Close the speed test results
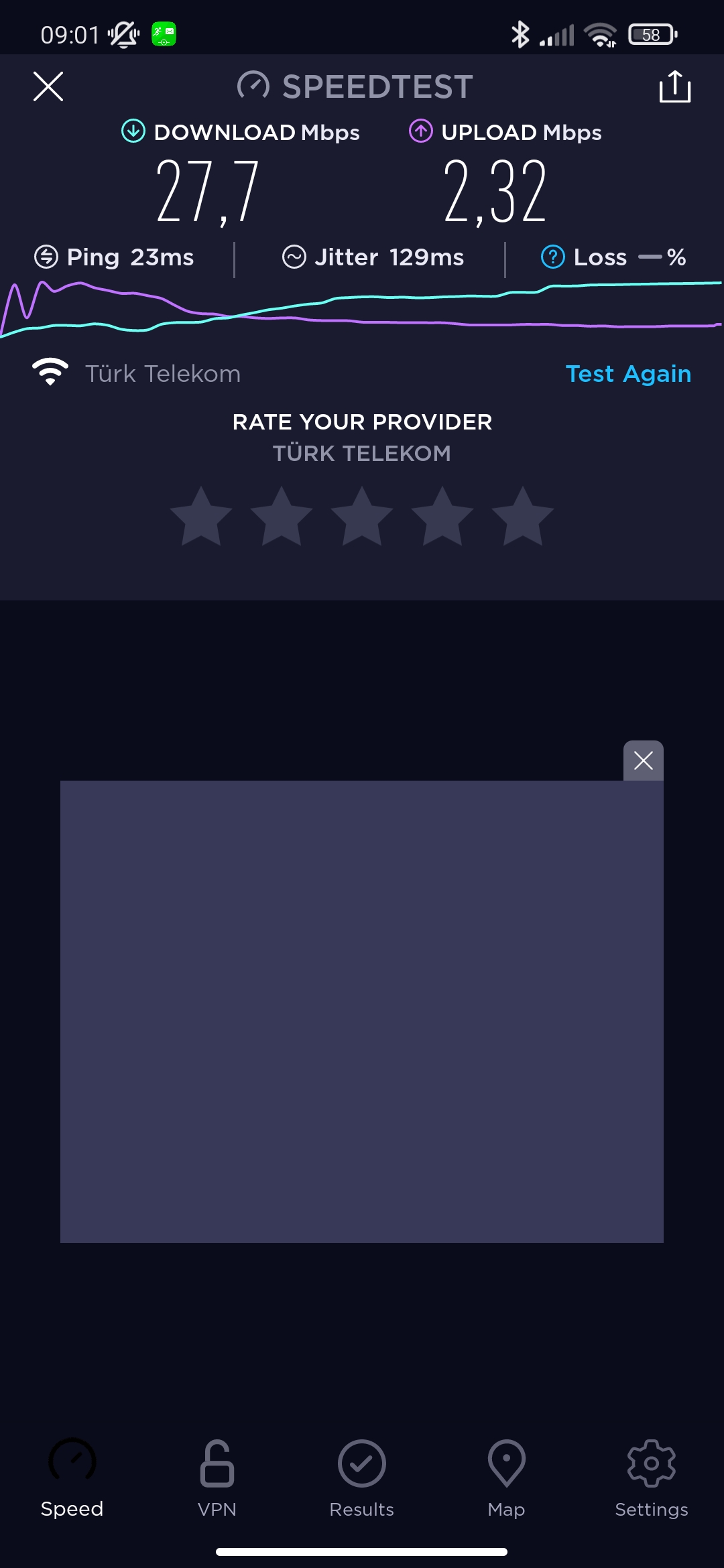 (48, 86)
